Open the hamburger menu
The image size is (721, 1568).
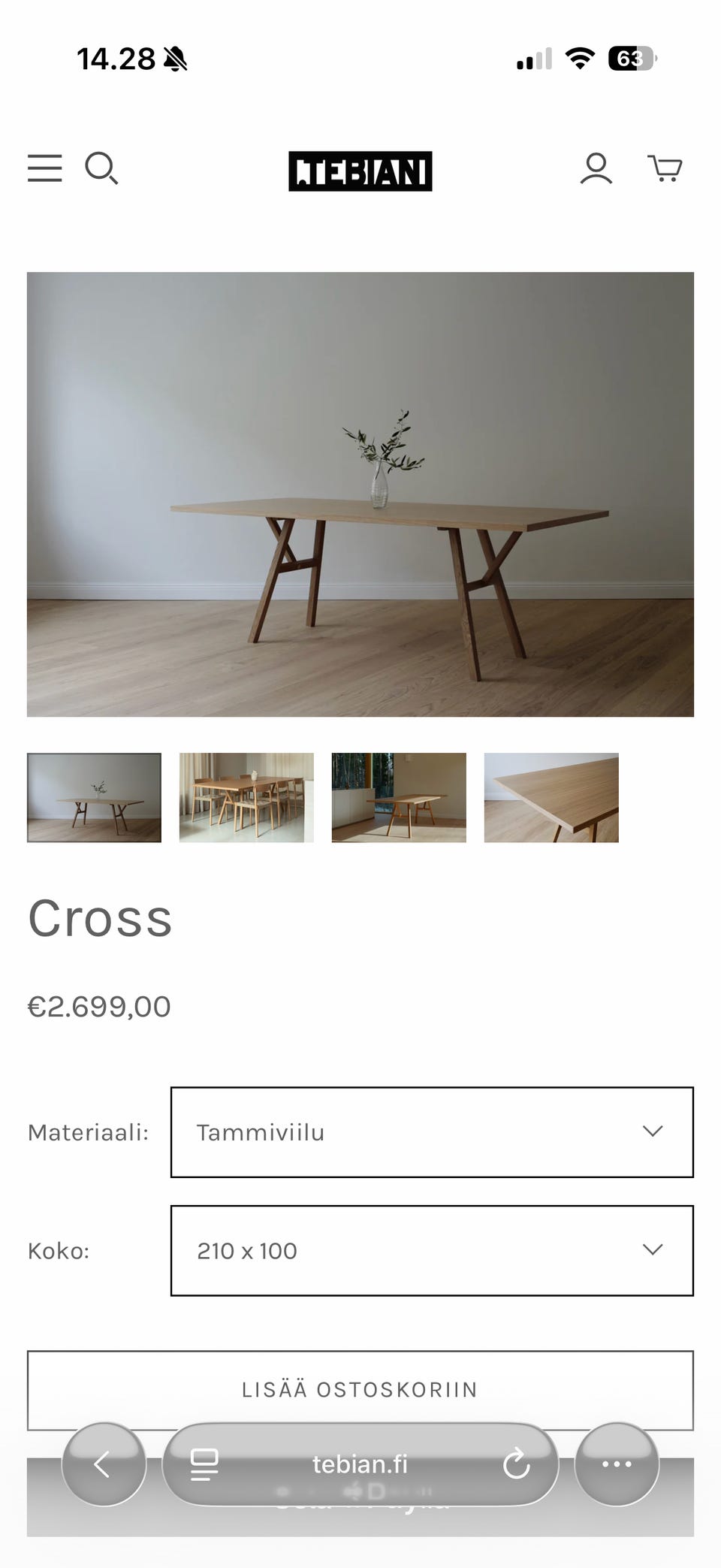[x=45, y=168]
